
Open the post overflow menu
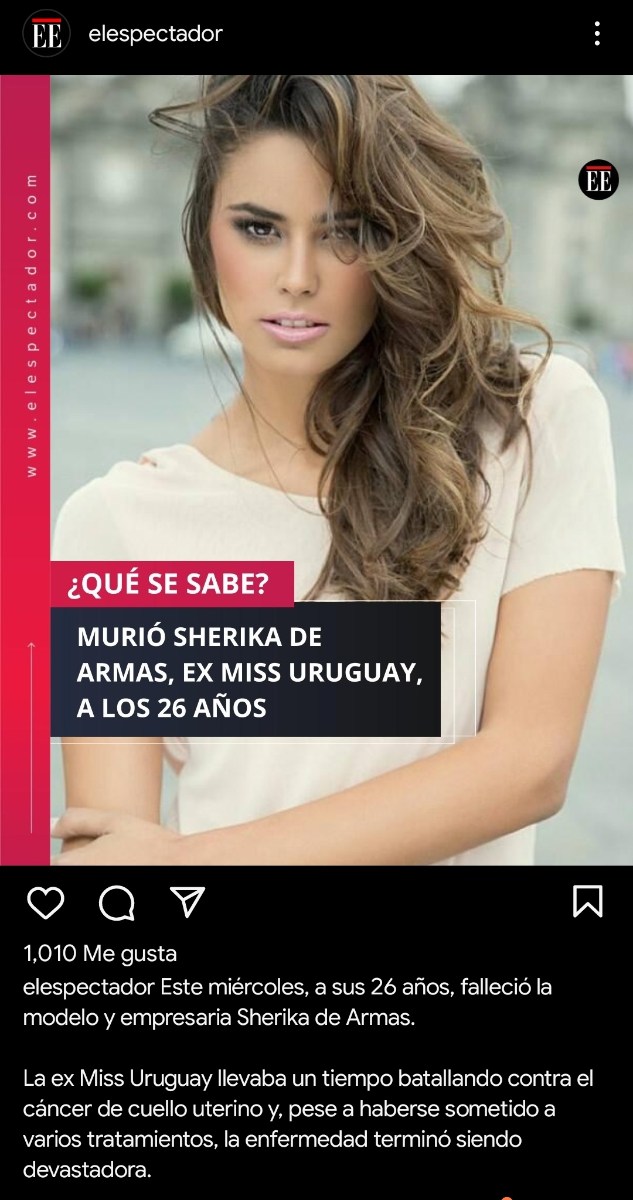pos(597,35)
